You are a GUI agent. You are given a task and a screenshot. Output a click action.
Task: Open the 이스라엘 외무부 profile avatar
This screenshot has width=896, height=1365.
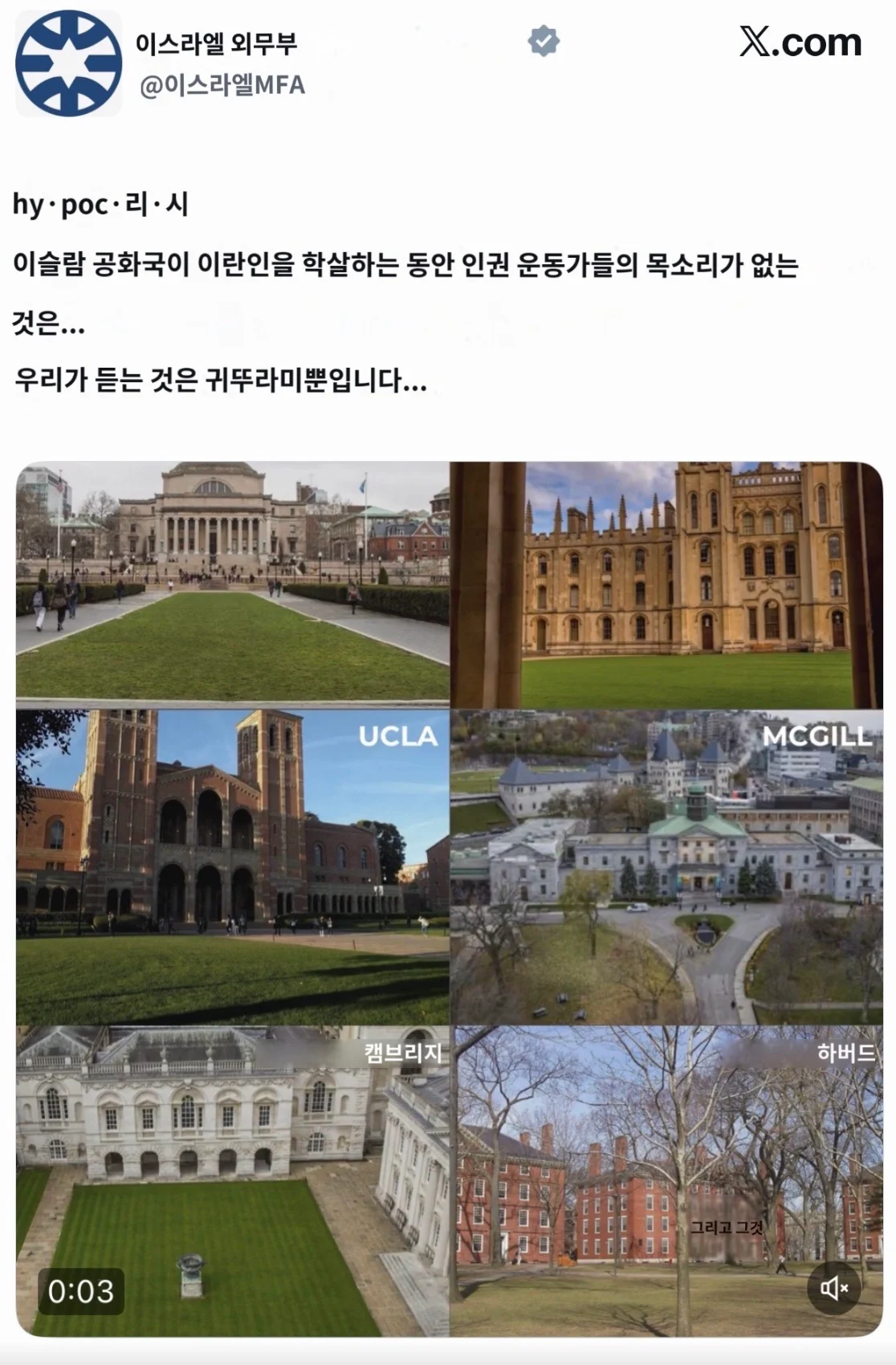68,63
